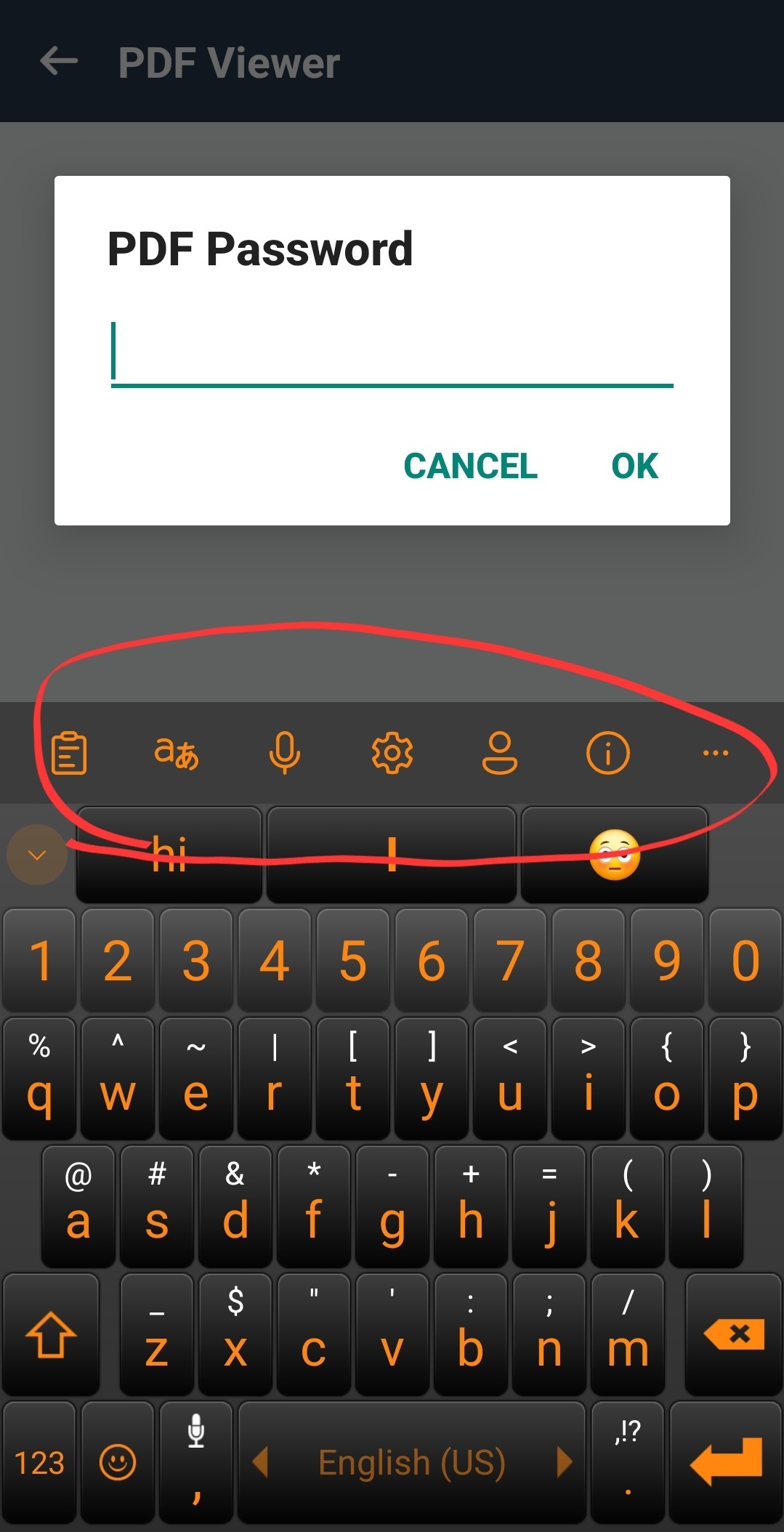
Task: Open keyboard translate option
Action: (176, 753)
